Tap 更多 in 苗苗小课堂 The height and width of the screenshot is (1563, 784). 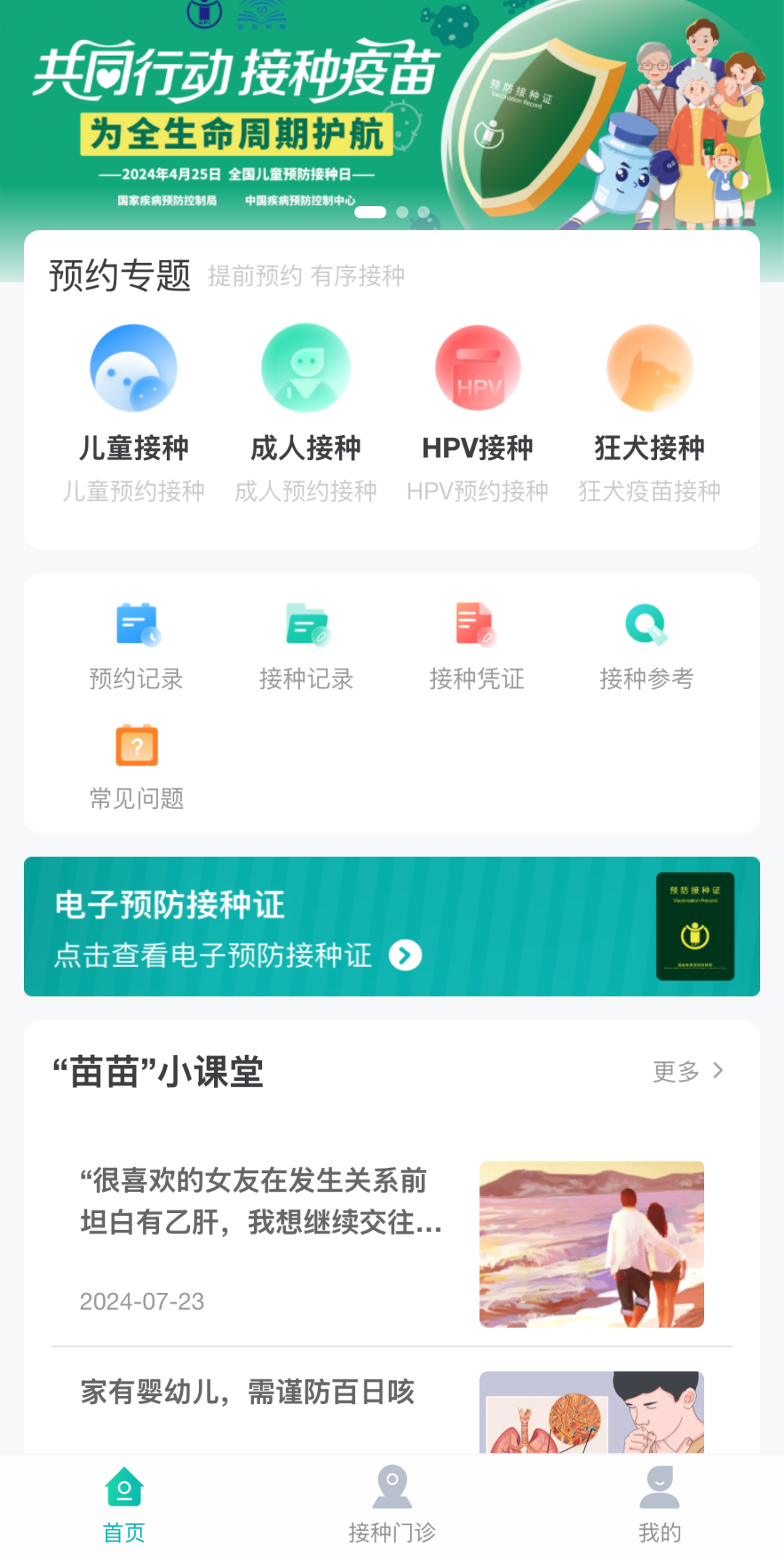687,1071
